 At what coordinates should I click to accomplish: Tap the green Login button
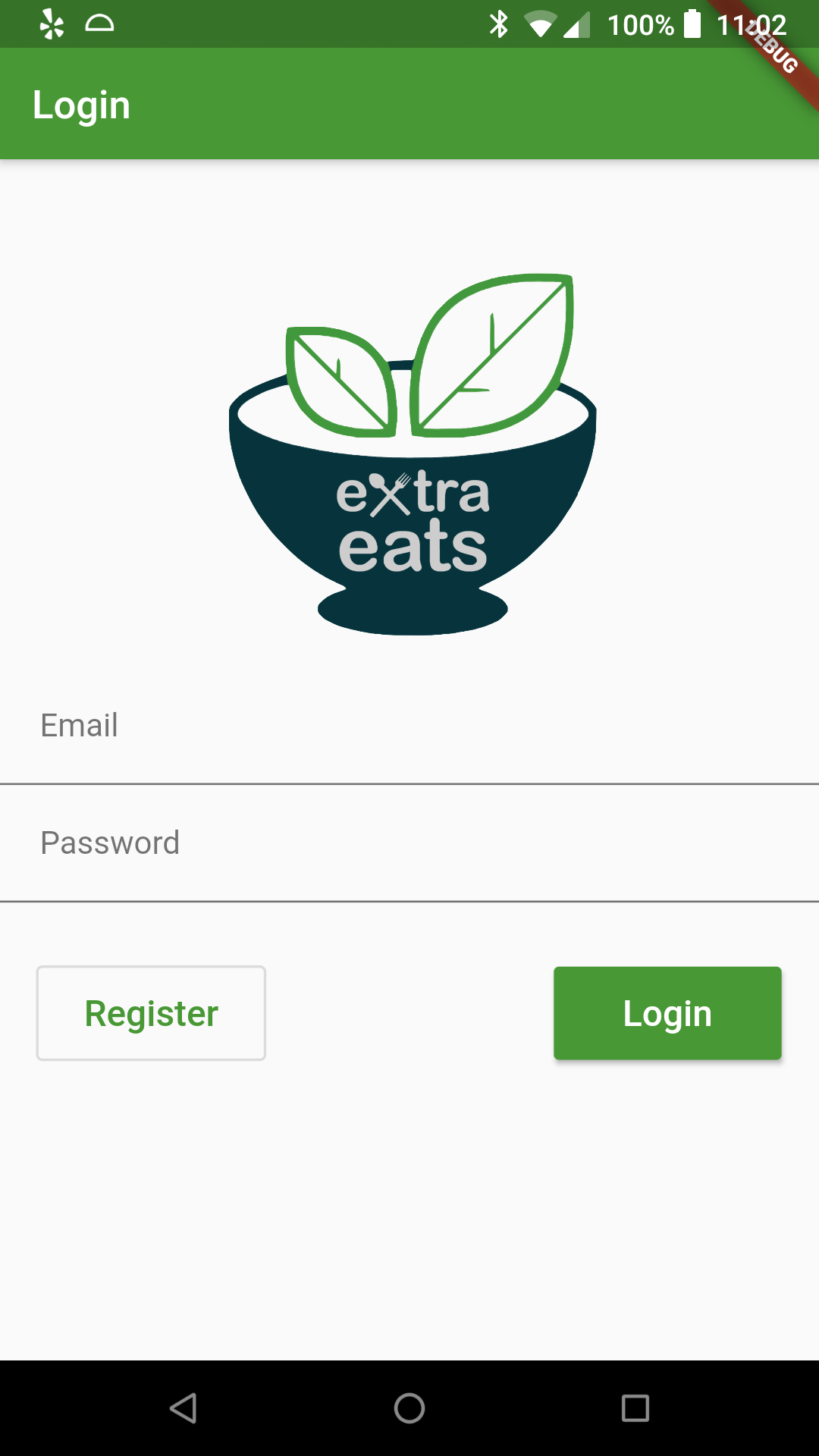coord(667,1013)
